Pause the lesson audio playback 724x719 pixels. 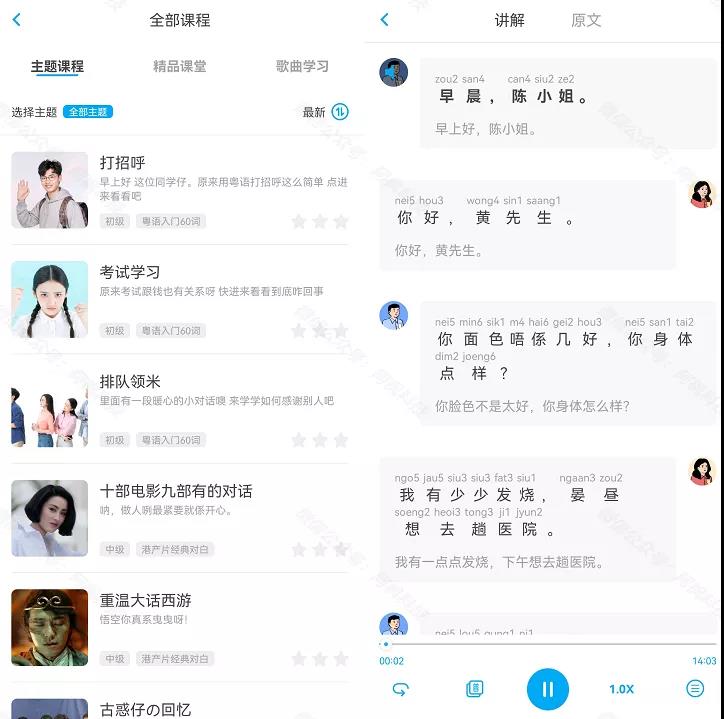(x=548, y=688)
